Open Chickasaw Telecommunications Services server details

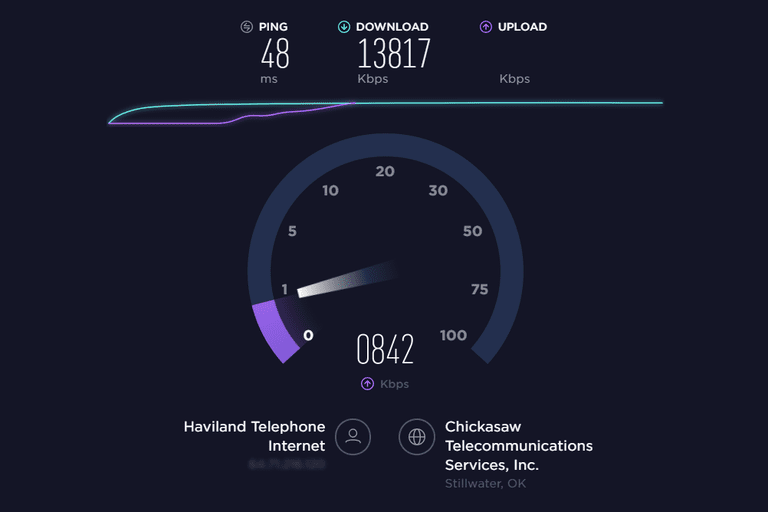coord(518,446)
